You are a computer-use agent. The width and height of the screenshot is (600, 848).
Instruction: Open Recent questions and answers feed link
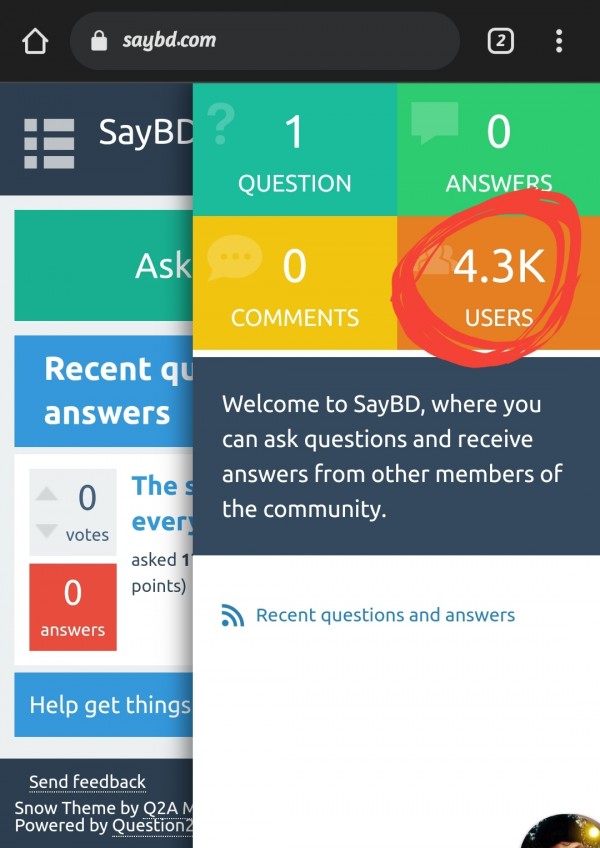(385, 615)
